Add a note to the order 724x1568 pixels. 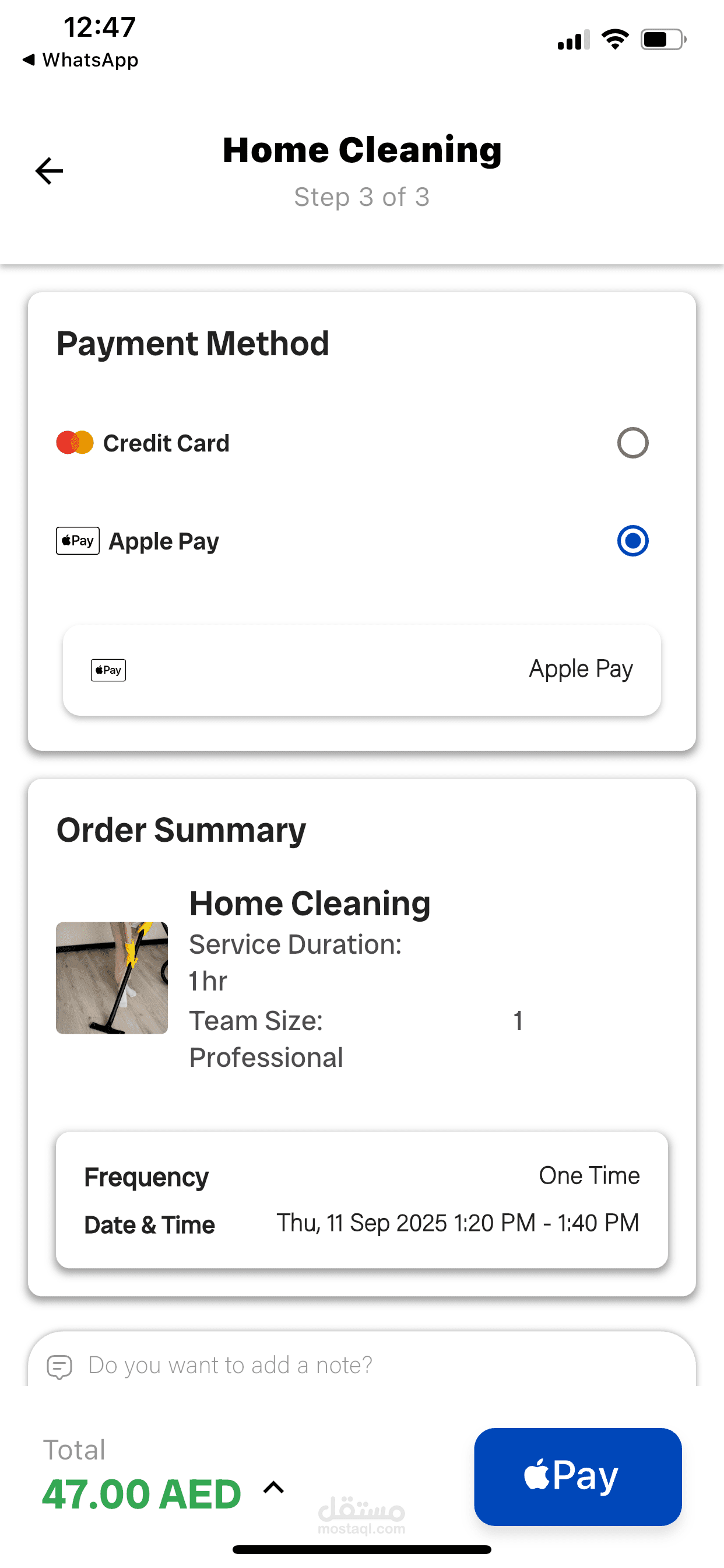(x=230, y=1366)
